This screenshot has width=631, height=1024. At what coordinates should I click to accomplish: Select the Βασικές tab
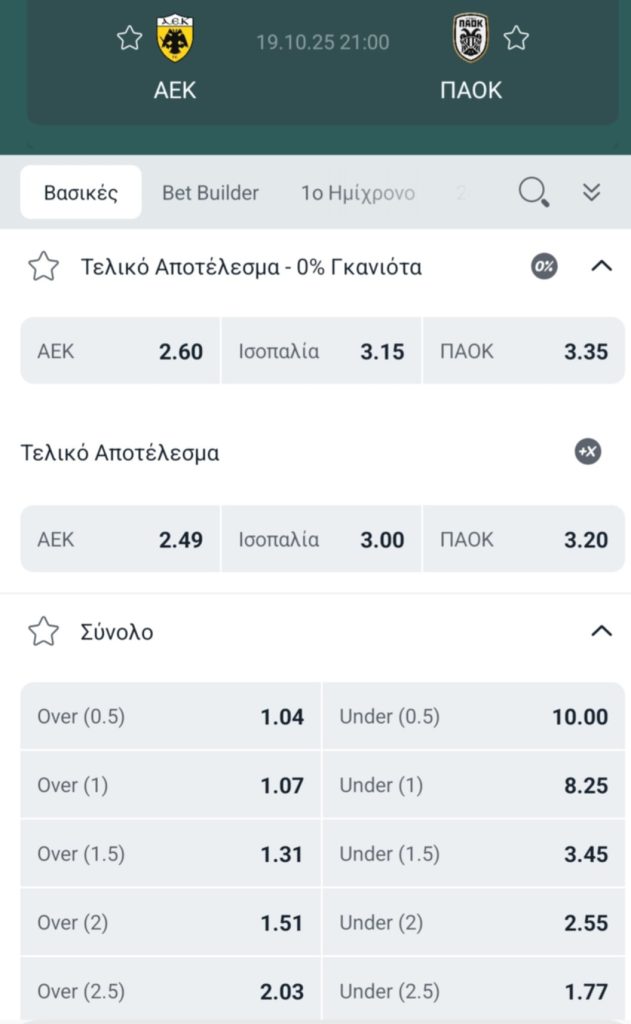(81, 193)
